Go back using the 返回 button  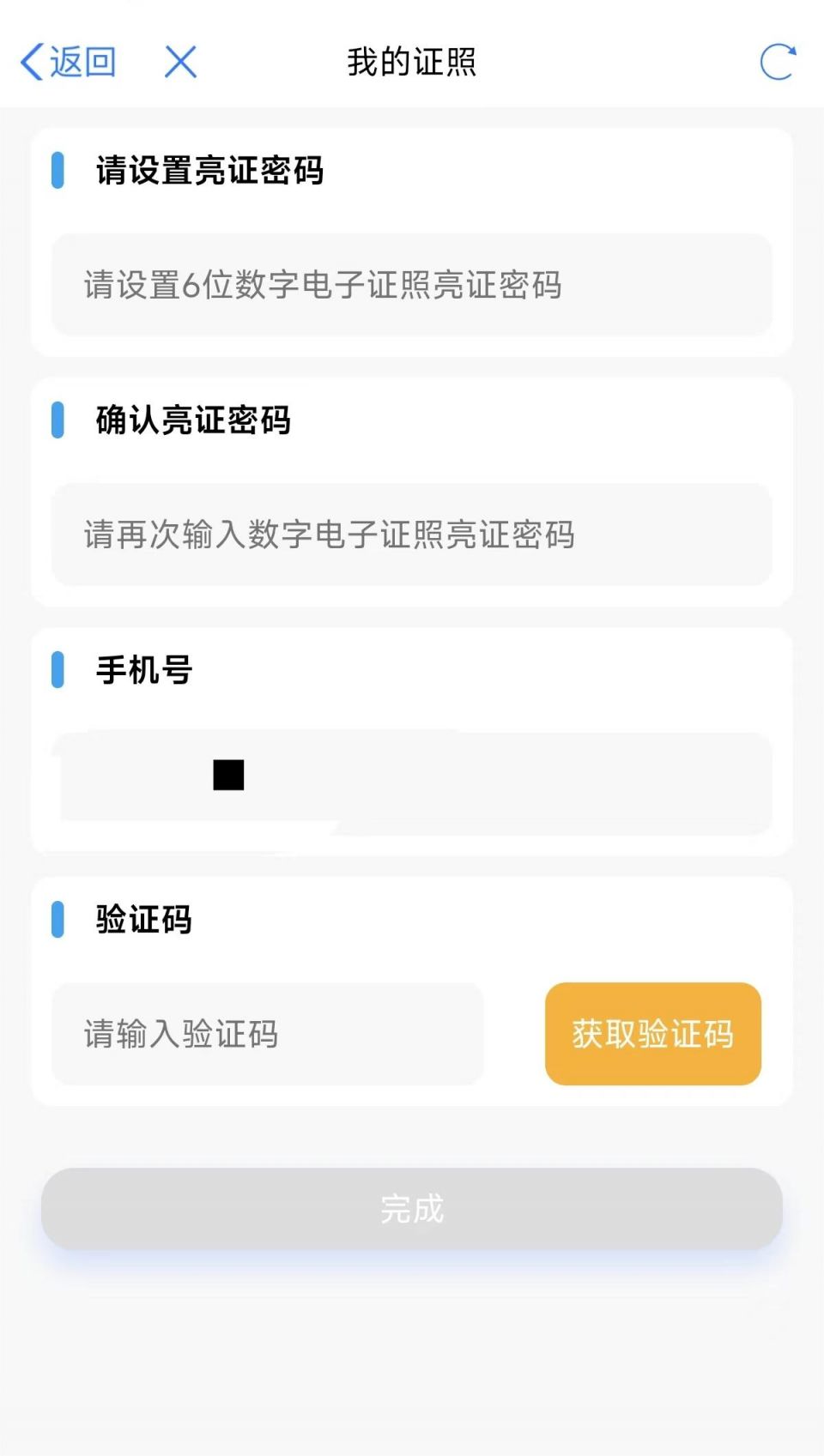(x=68, y=63)
